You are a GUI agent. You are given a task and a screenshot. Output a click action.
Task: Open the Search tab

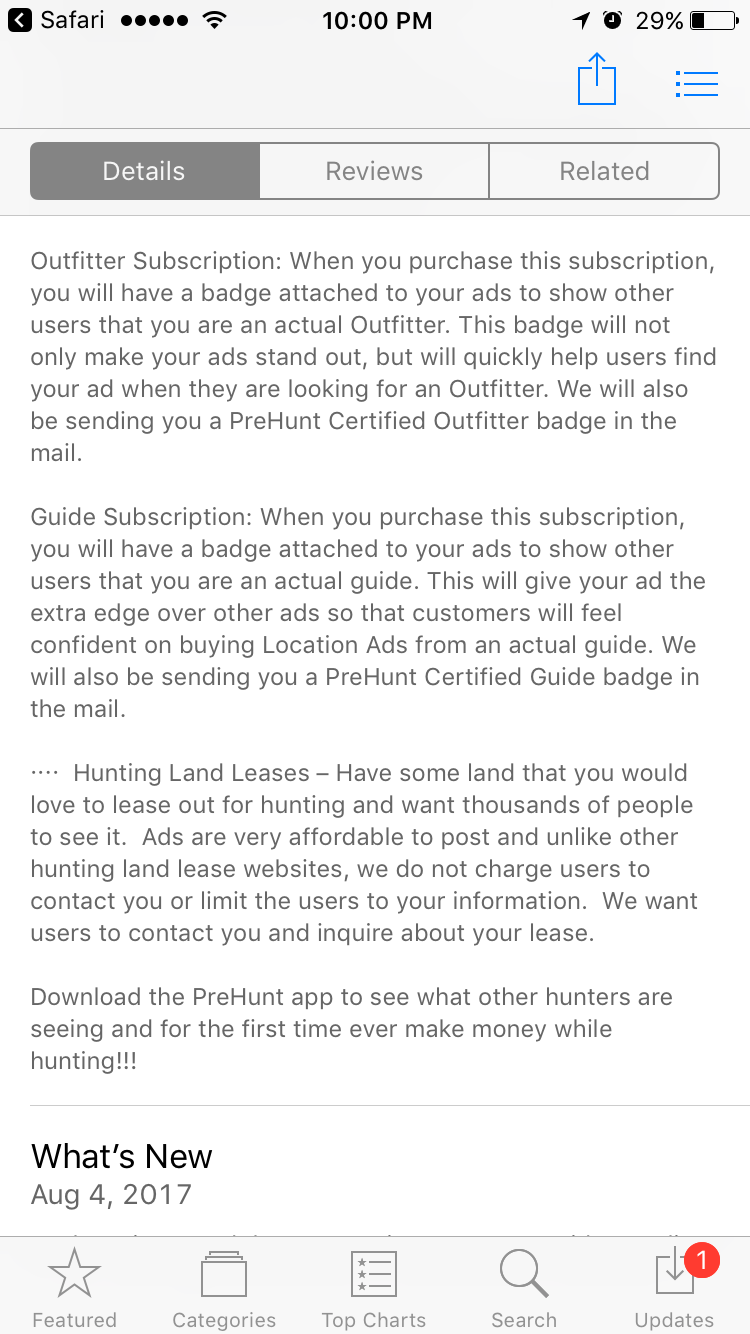pos(524,1289)
